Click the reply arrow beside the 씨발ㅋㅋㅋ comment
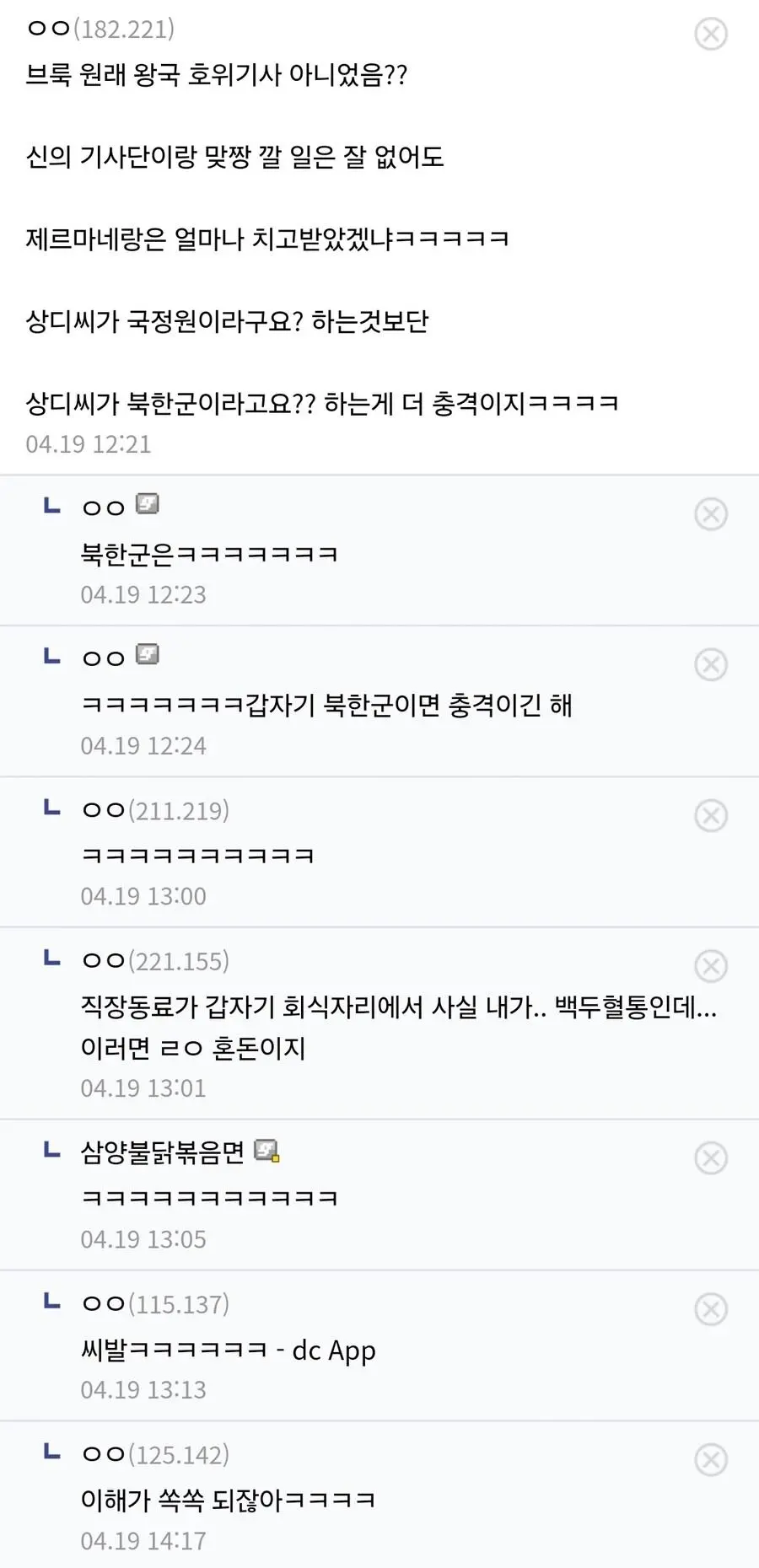Screen dimensions: 759x1568 point(51,1301)
